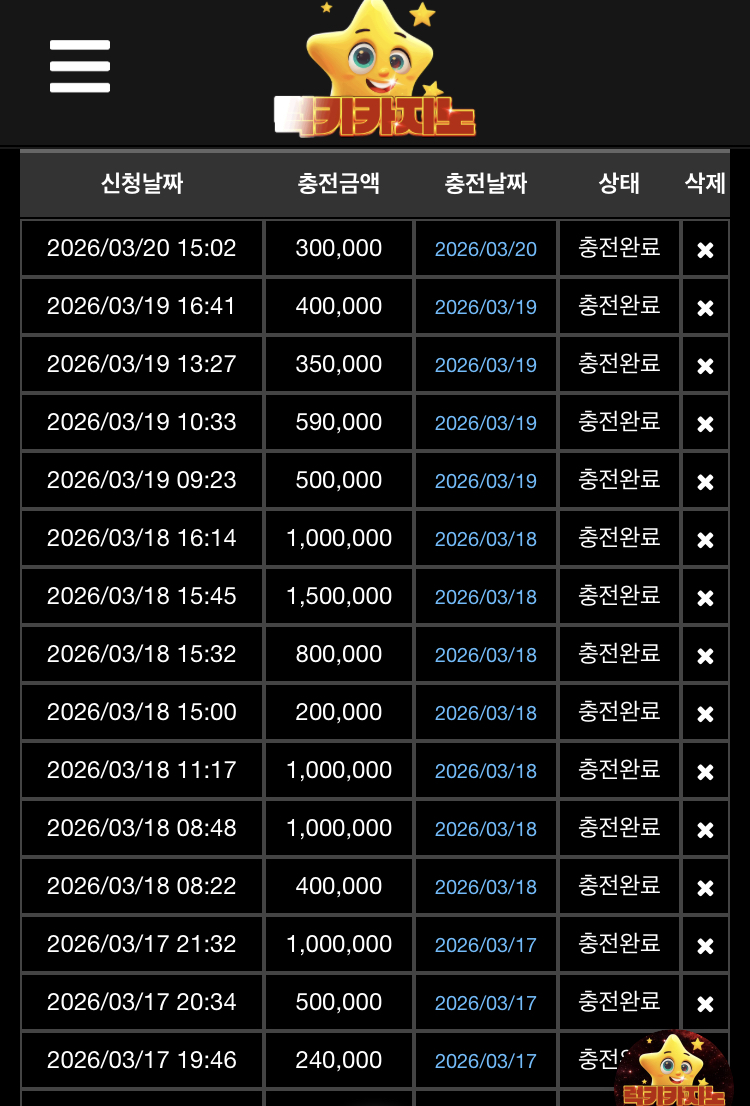
Task: Remove the 2026/03/18 08:22 record
Action: [705, 887]
